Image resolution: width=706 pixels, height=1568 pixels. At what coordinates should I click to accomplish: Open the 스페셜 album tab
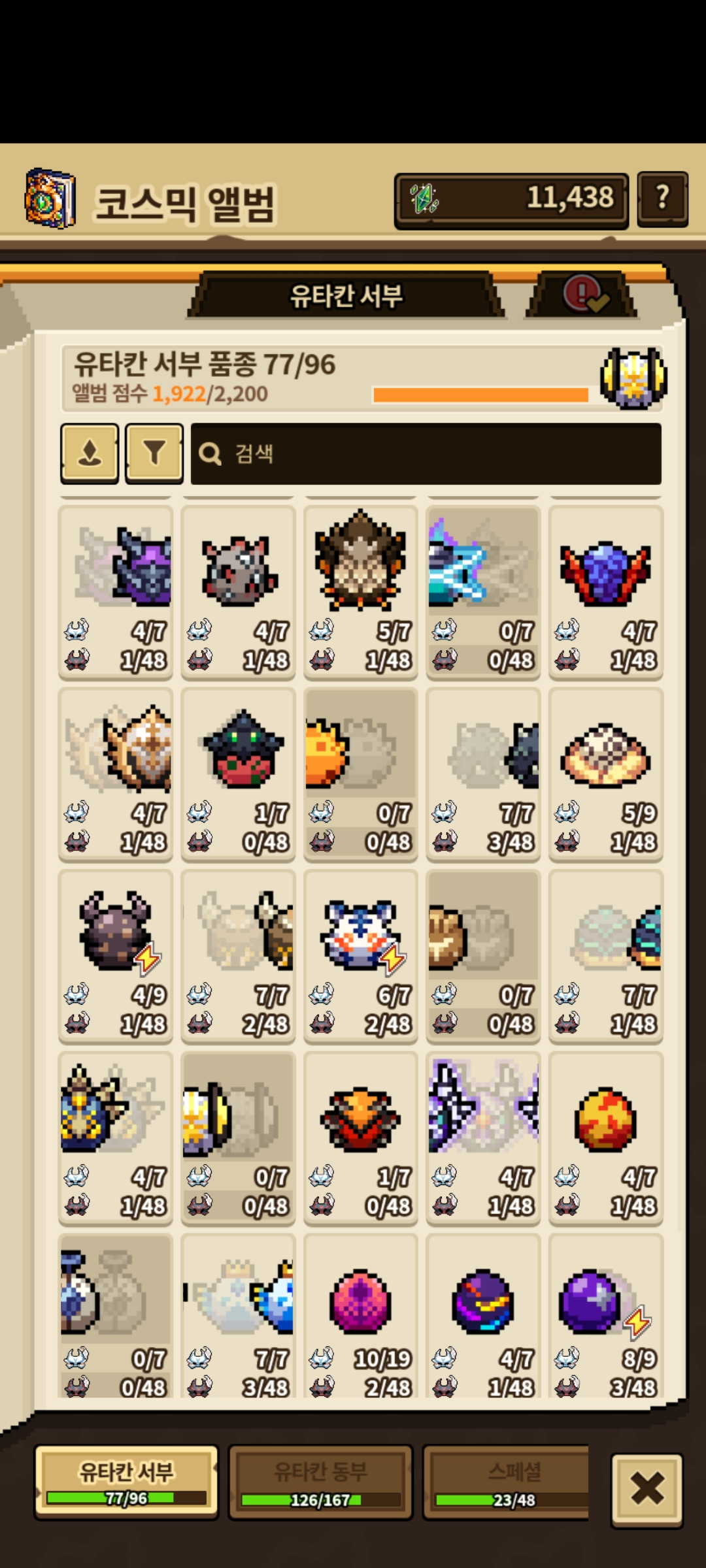[507, 1482]
